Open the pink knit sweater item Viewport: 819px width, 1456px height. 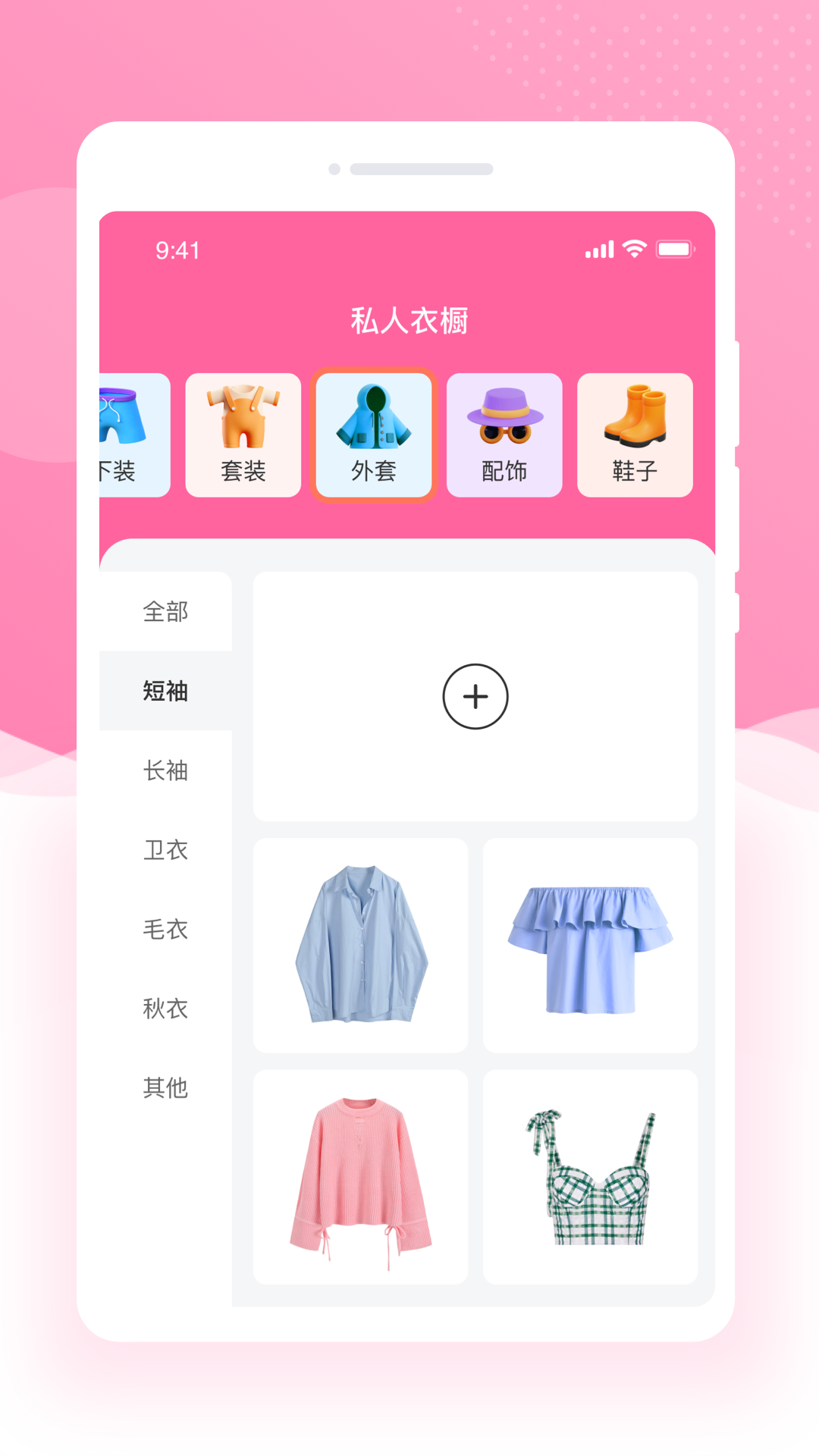[x=360, y=1174]
